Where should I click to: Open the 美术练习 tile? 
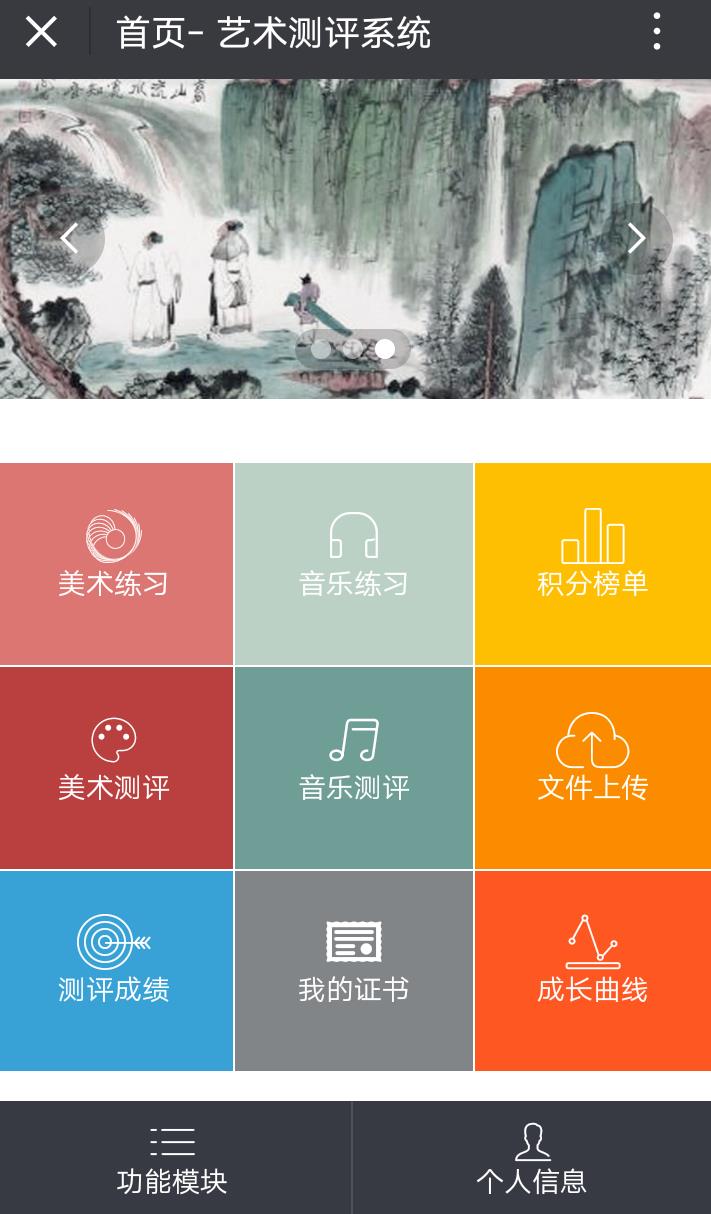click(115, 563)
